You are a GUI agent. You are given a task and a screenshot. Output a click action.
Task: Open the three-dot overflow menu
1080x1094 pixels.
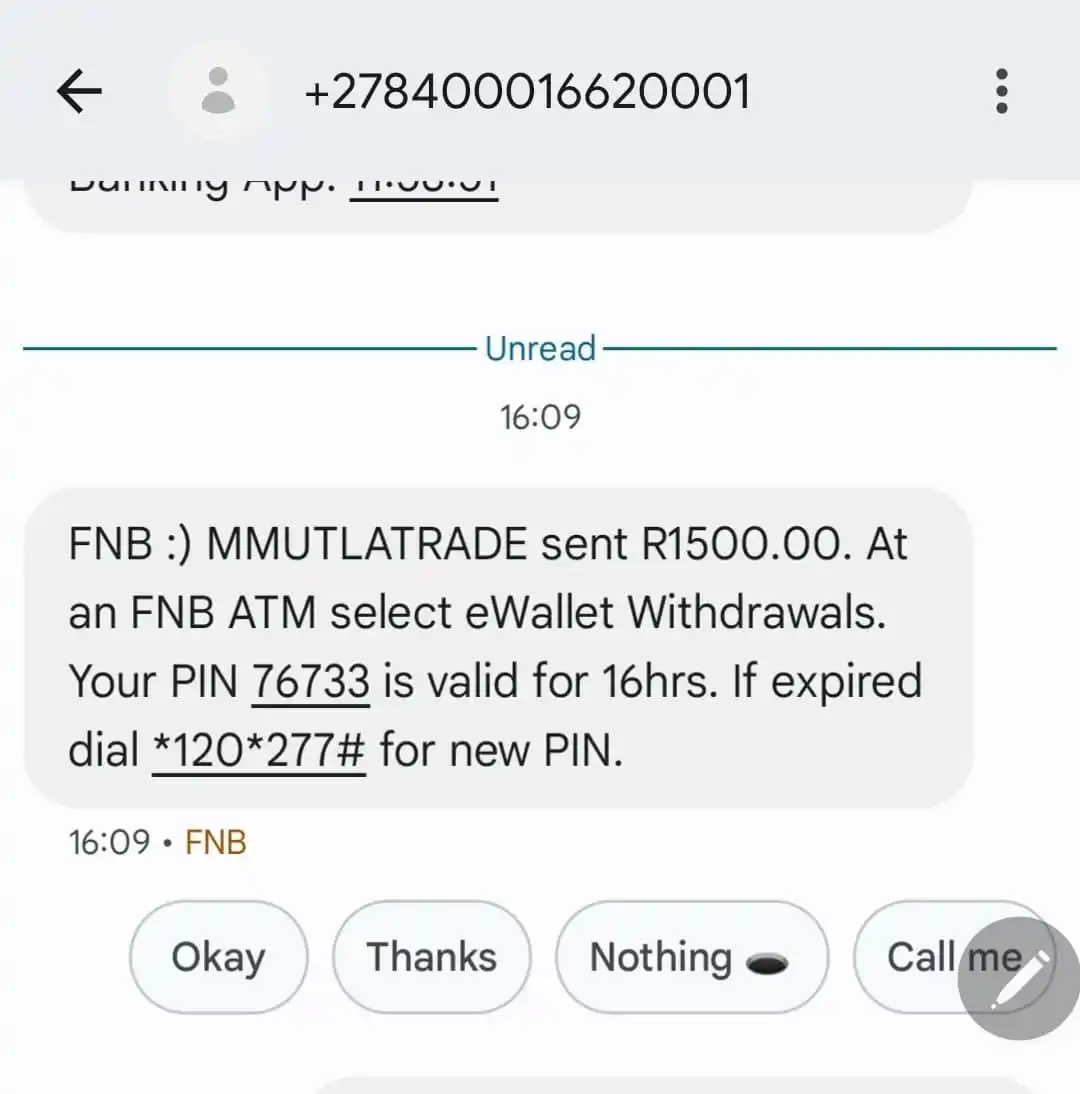point(1001,92)
